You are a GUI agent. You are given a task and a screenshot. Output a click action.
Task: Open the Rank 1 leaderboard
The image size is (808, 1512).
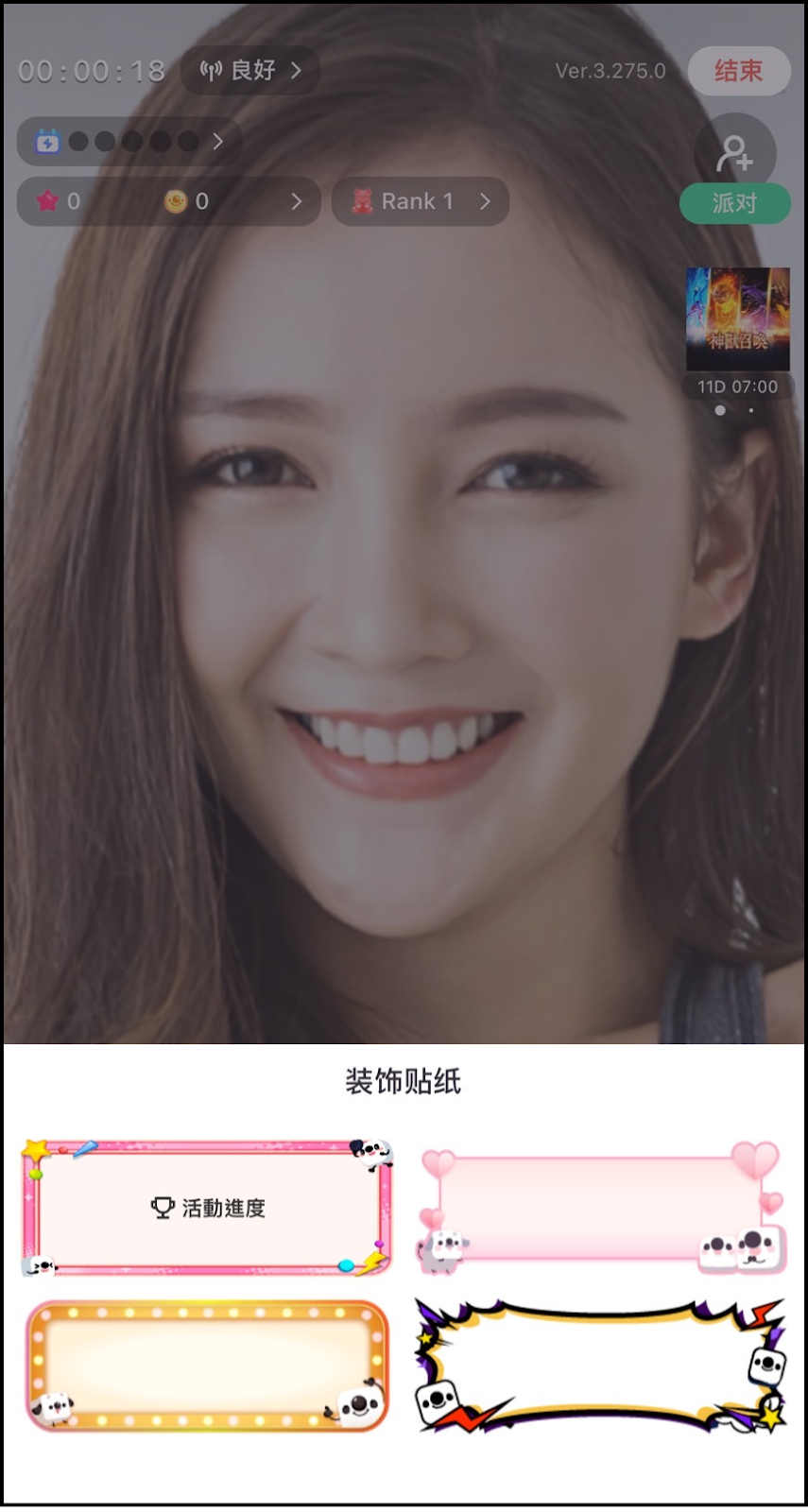tap(420, 201)
